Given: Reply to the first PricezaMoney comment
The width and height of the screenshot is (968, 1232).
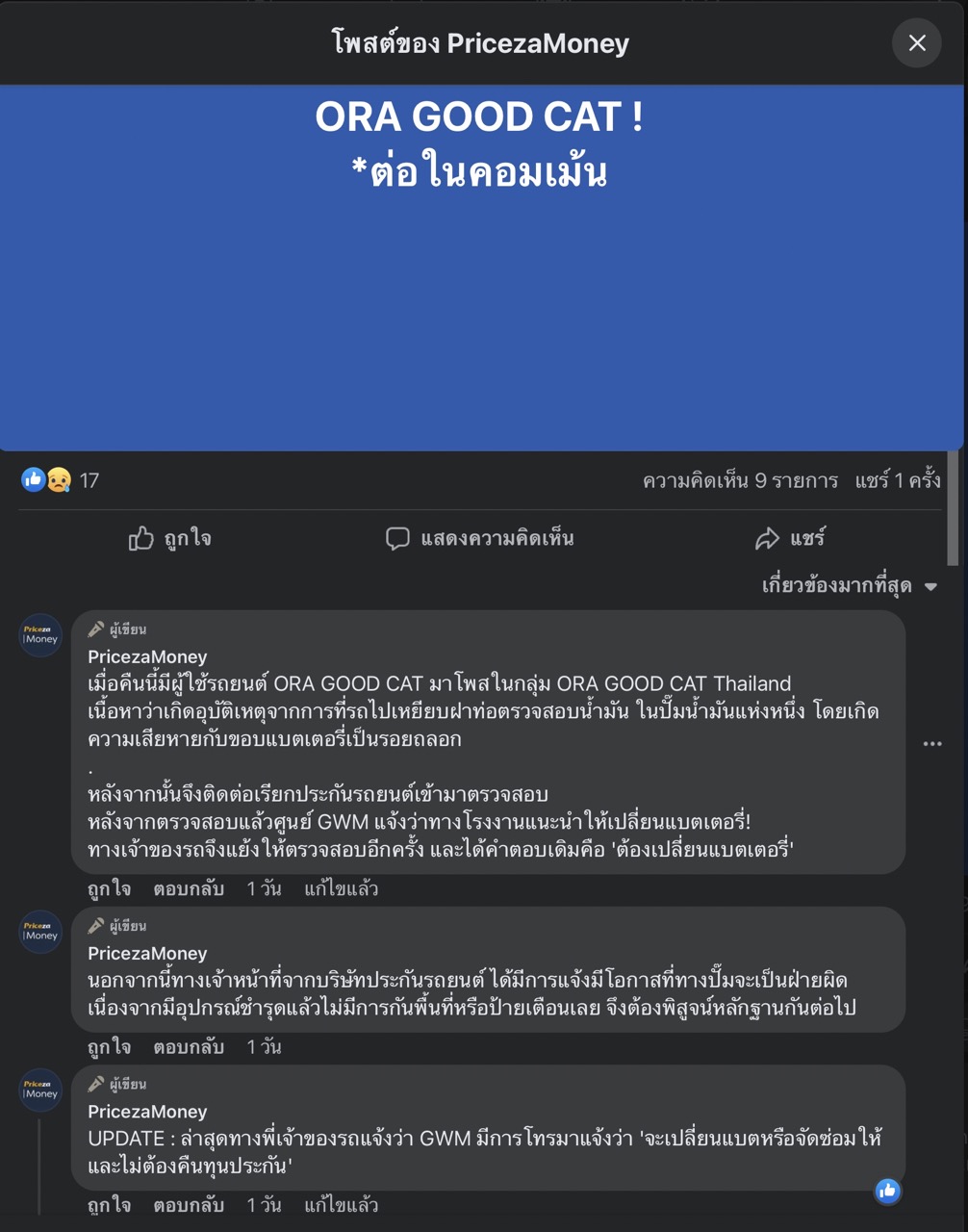Looking at the screenshot, I should point(189,888).
